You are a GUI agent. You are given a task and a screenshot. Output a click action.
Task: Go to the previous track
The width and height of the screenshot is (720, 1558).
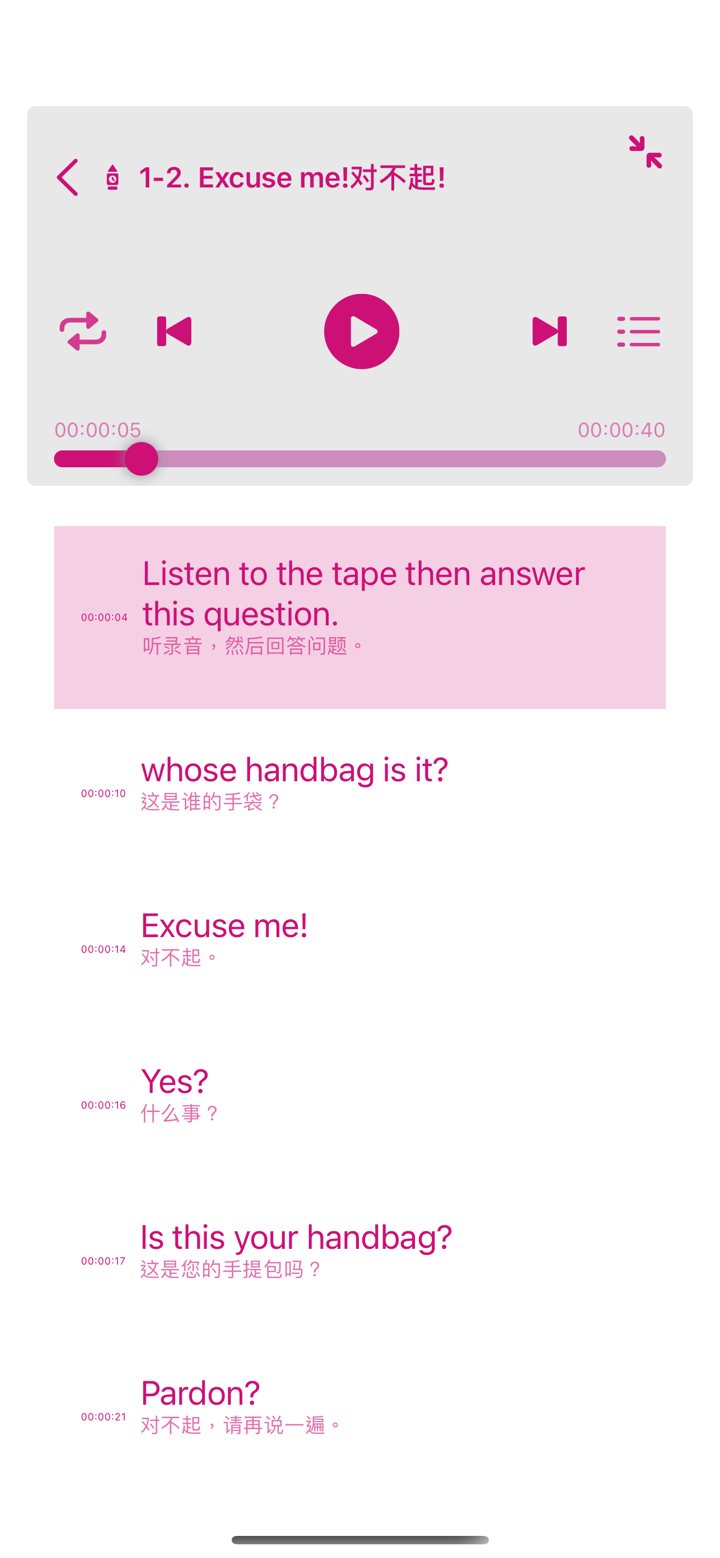(x=174, y=331)
